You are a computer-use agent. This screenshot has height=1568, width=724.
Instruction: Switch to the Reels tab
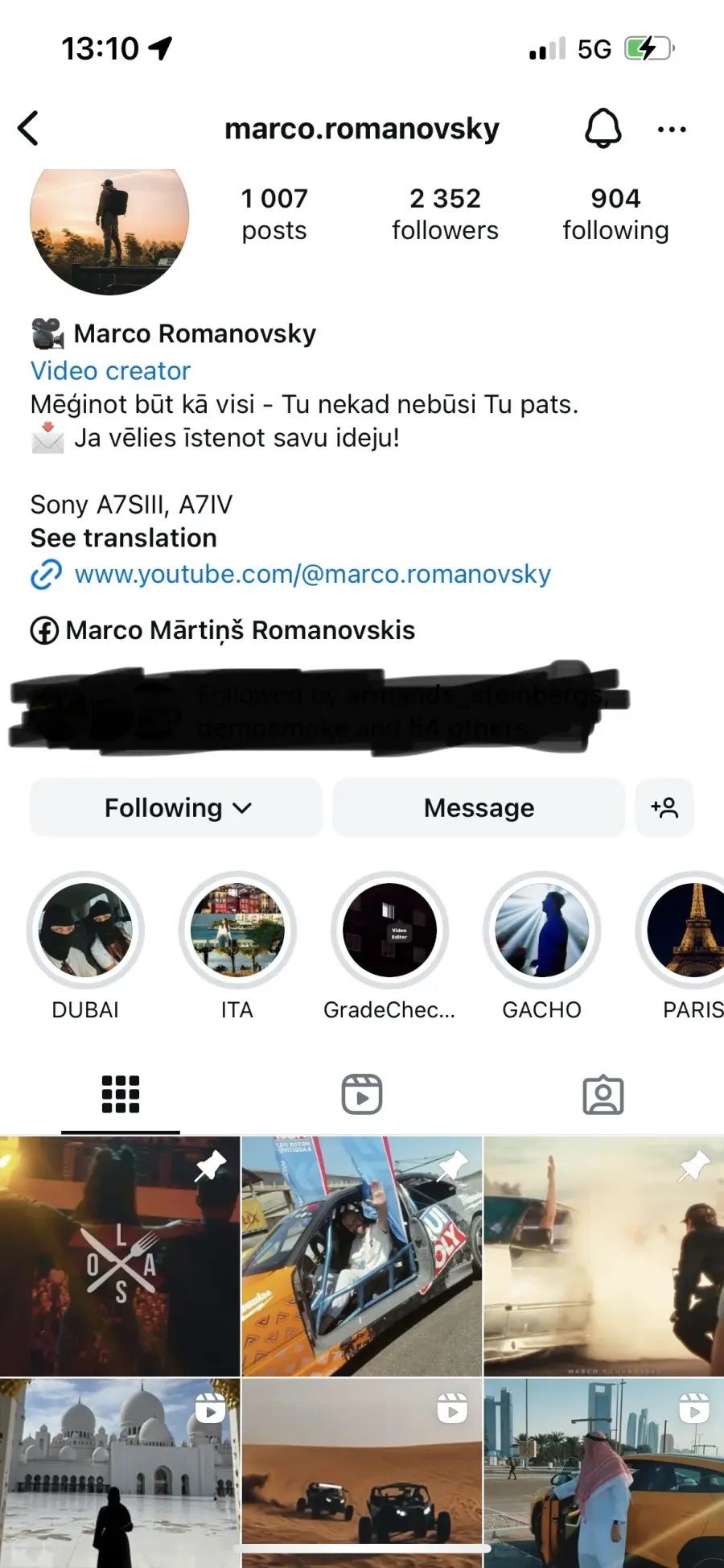pyautogui.click(x=362, y=1095)
